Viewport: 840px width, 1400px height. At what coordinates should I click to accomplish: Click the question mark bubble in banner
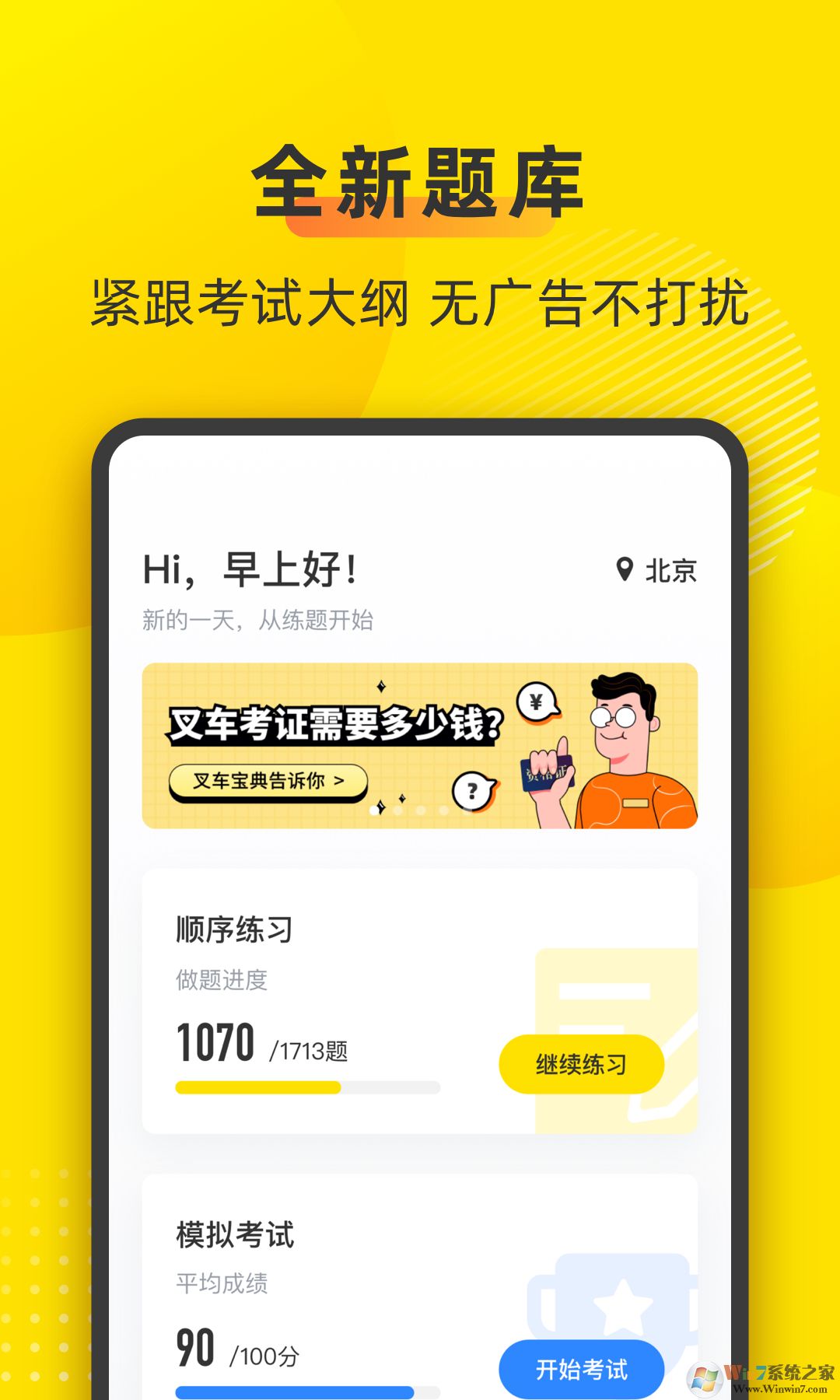tap(472, 788)
